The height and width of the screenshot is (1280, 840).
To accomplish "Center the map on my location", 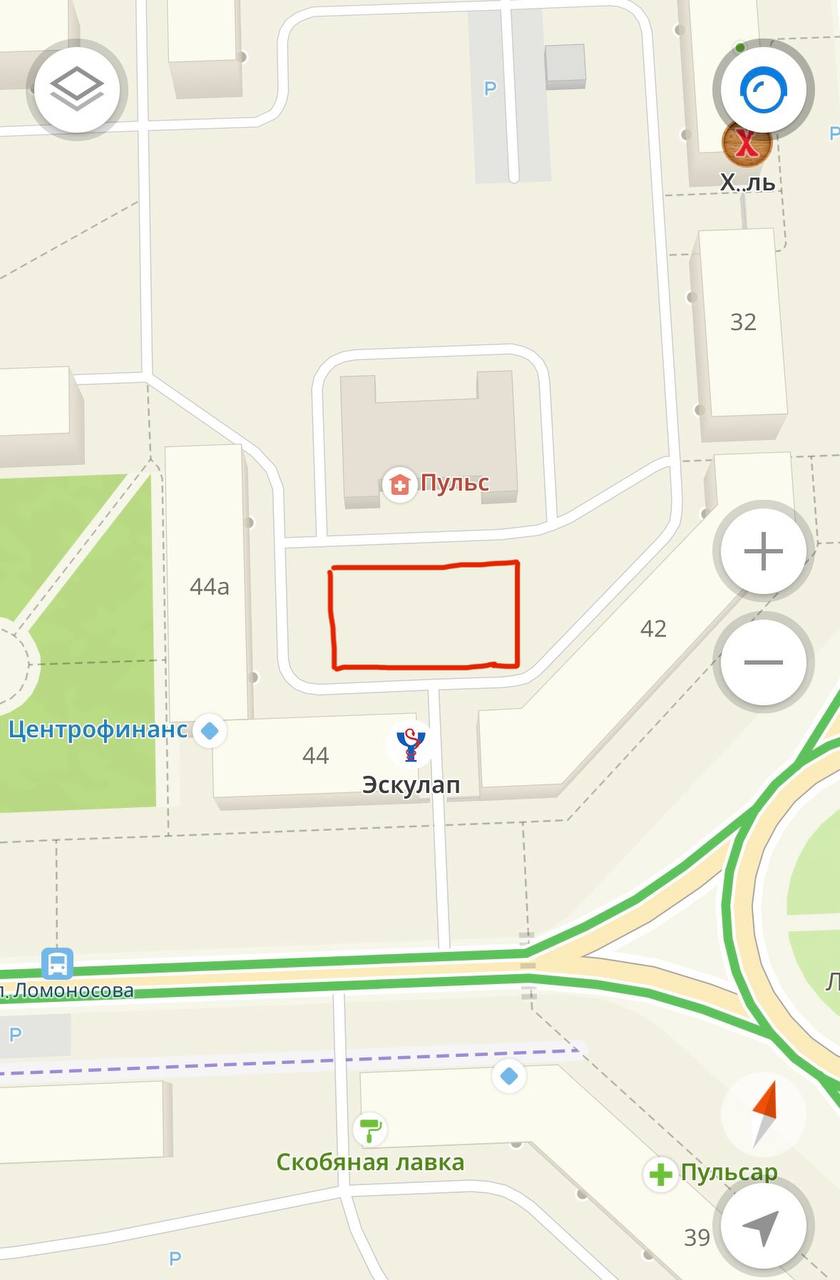I will click(x=763, y=1227).
